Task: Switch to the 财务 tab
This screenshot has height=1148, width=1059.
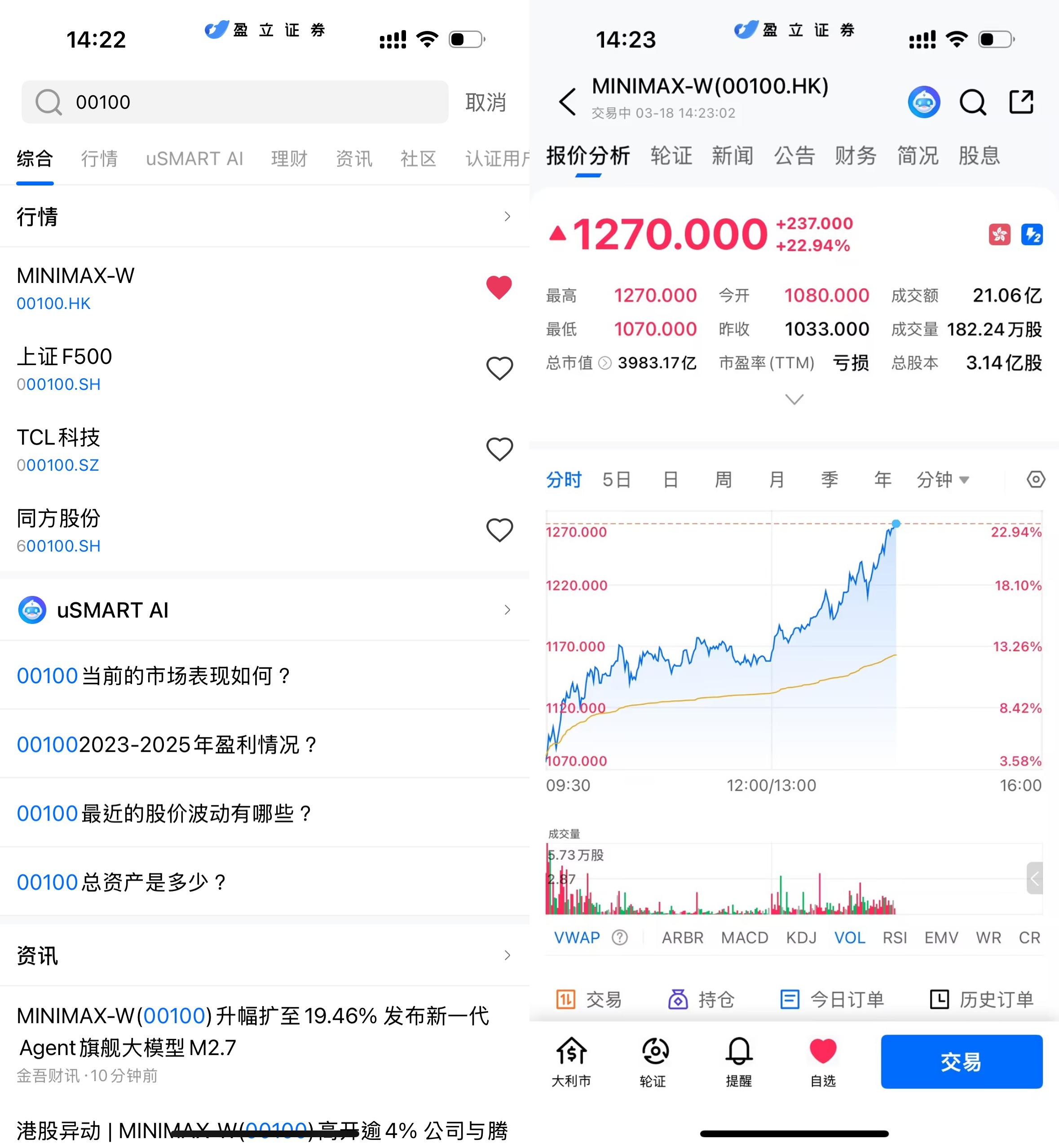Action: (x=855, y=156)
